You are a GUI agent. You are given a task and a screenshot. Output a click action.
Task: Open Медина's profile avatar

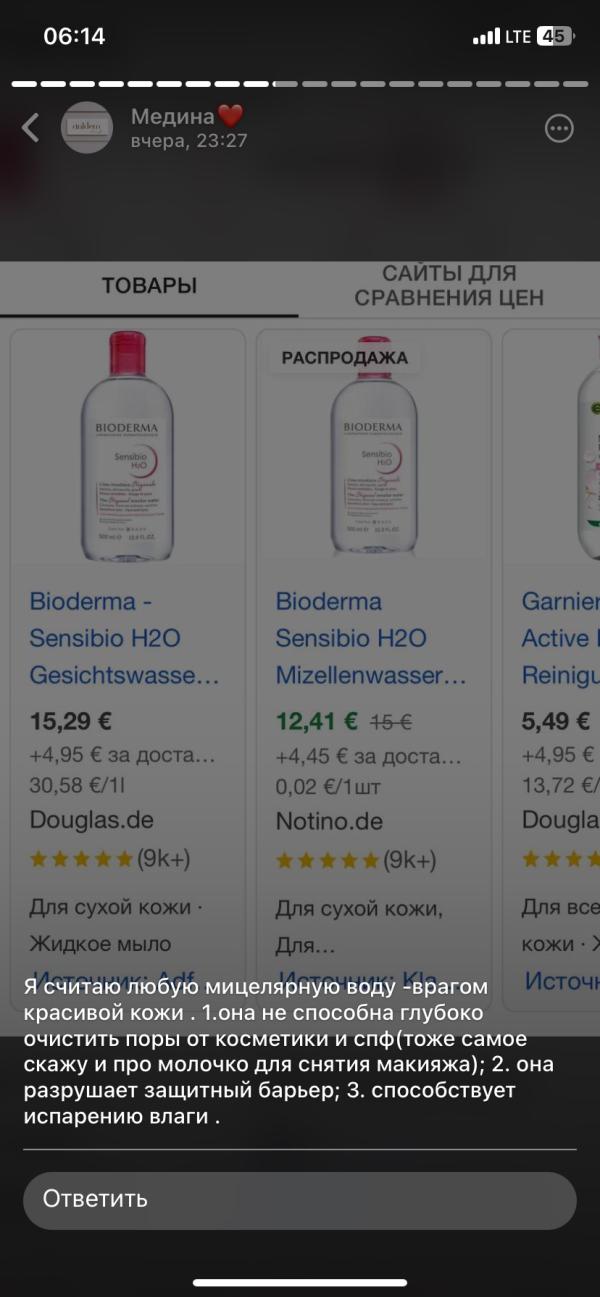pos(87,128)
